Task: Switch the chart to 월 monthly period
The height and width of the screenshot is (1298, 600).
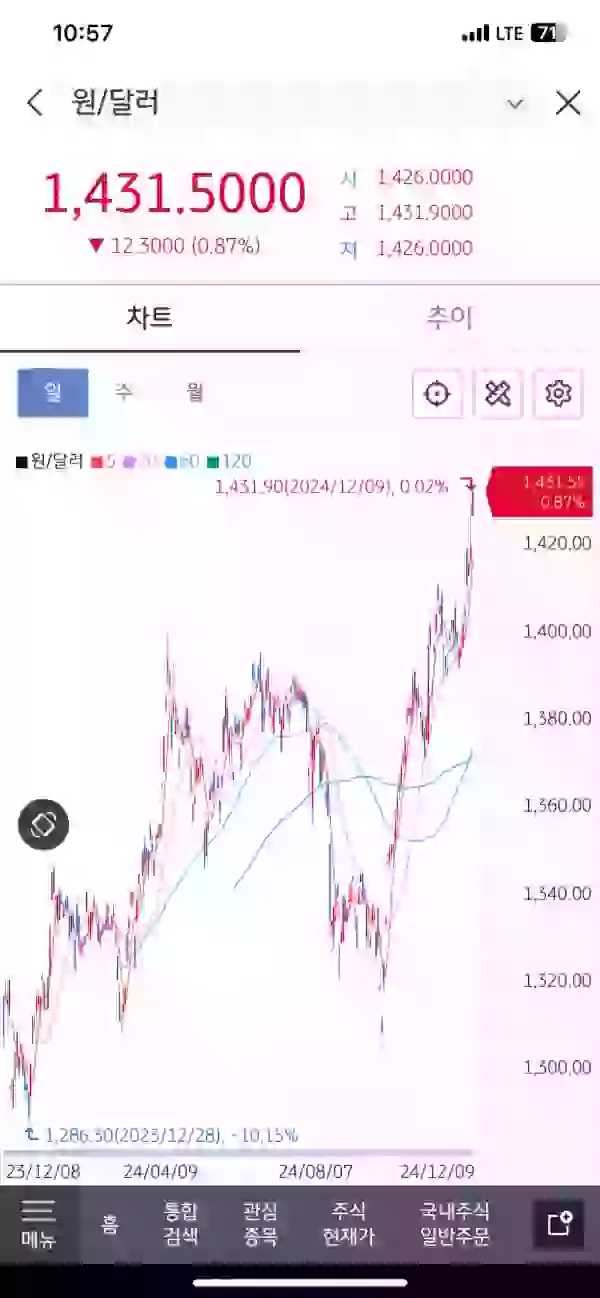Action: coord(194,393)
